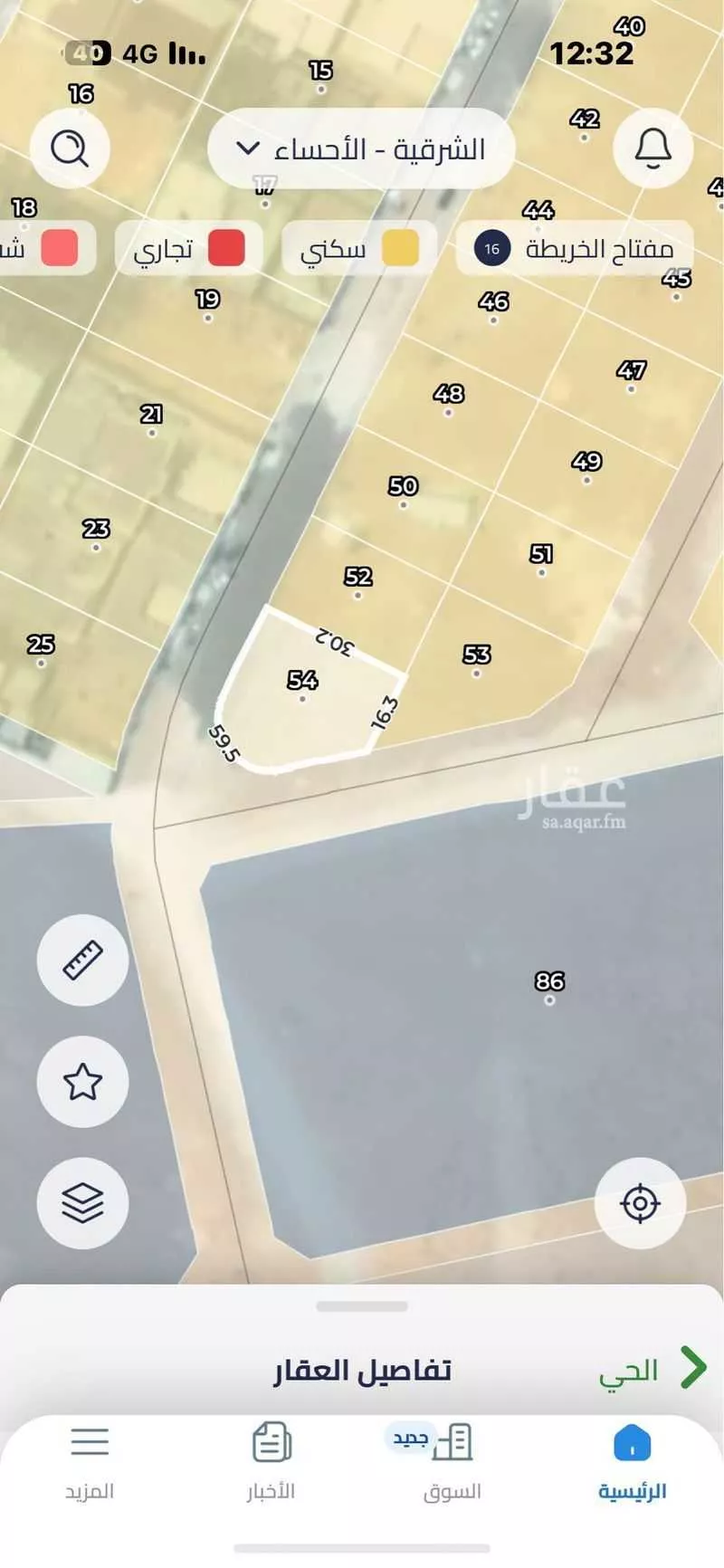
Task: Open the ruler measurement tool
Action: pos(82,960)
